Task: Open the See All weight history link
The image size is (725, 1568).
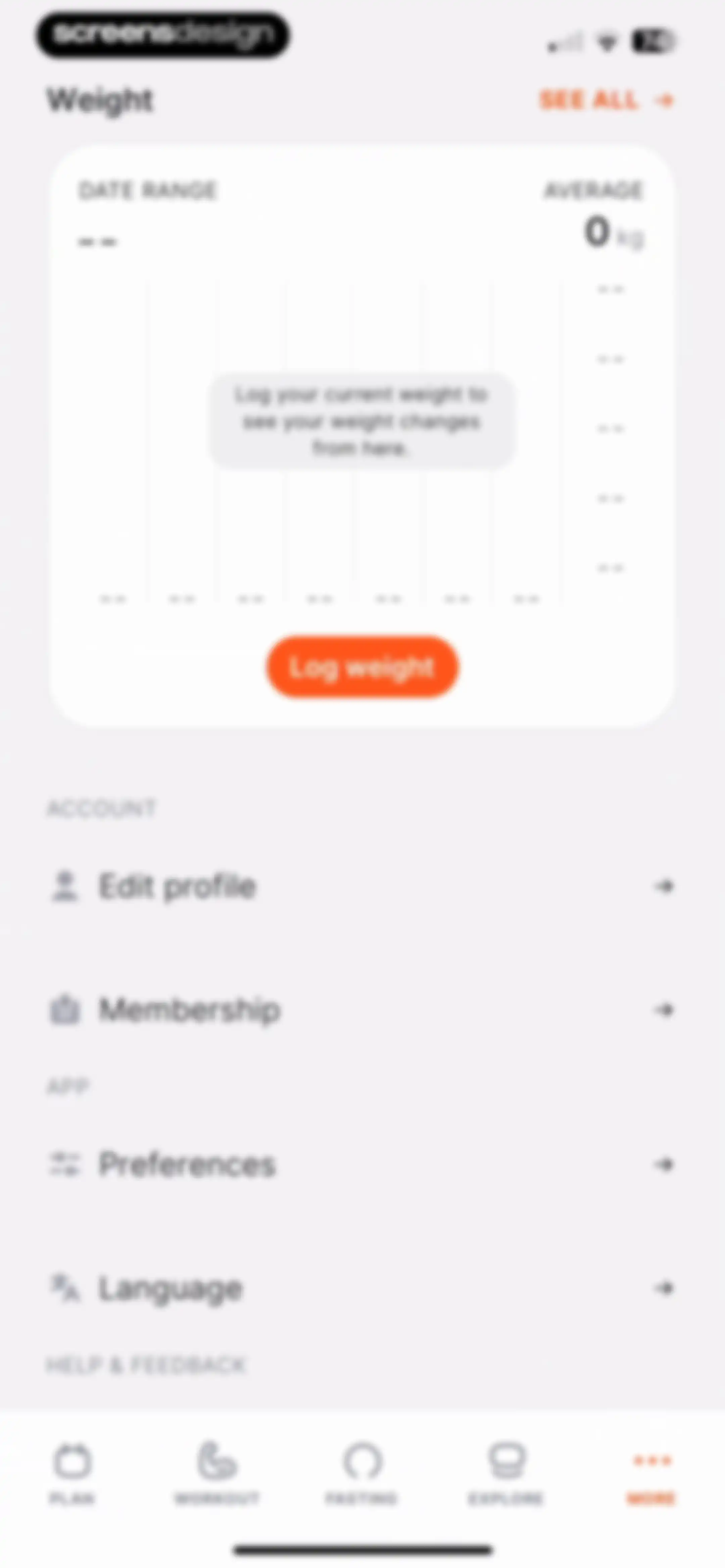Action: click(606, 100)
